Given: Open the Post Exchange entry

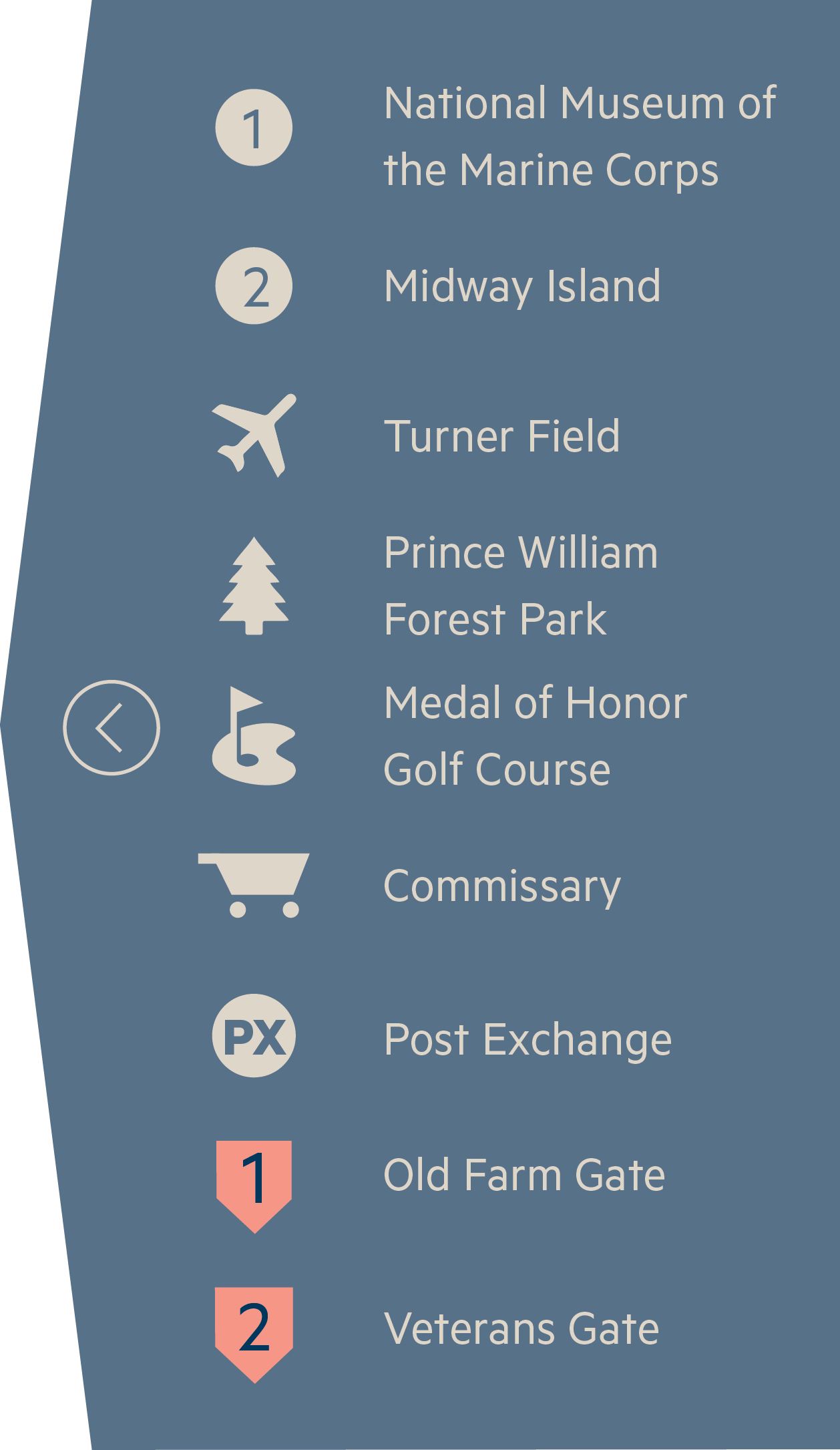Looking at the screenshot, I should tap(528, 1040).
